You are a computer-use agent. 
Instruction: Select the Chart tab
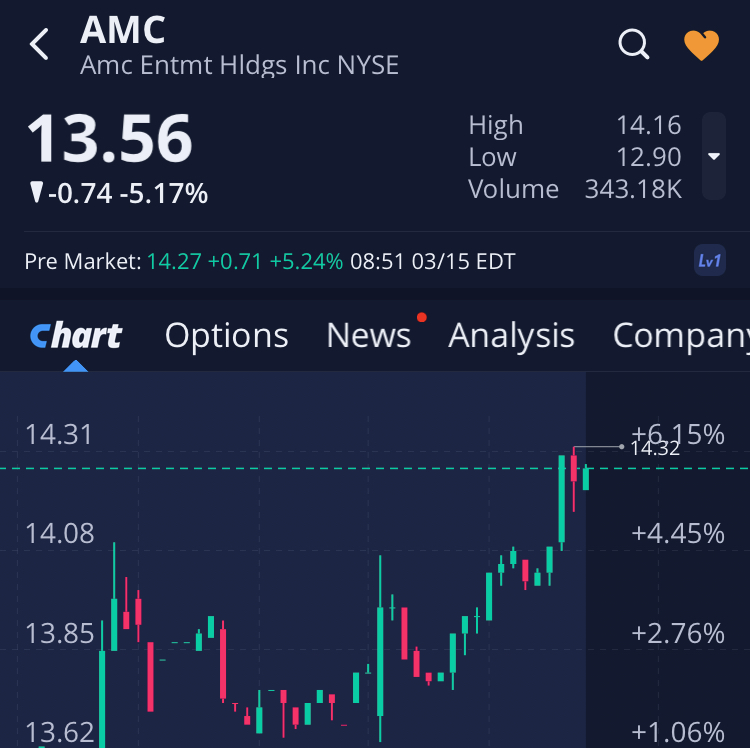(x=76, y=336)
